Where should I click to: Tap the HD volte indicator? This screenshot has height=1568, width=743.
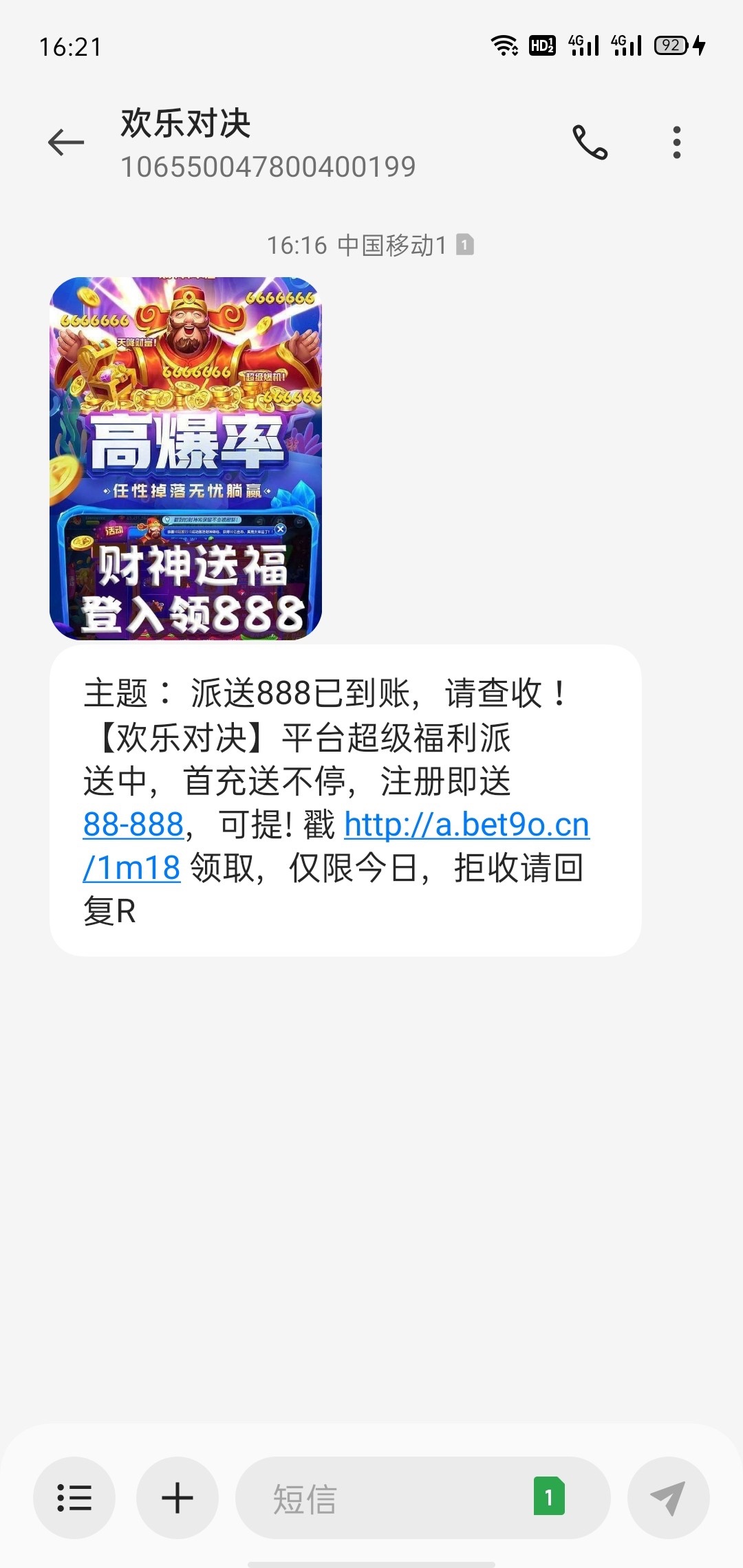pyautogui.click(x=541, y=44)
